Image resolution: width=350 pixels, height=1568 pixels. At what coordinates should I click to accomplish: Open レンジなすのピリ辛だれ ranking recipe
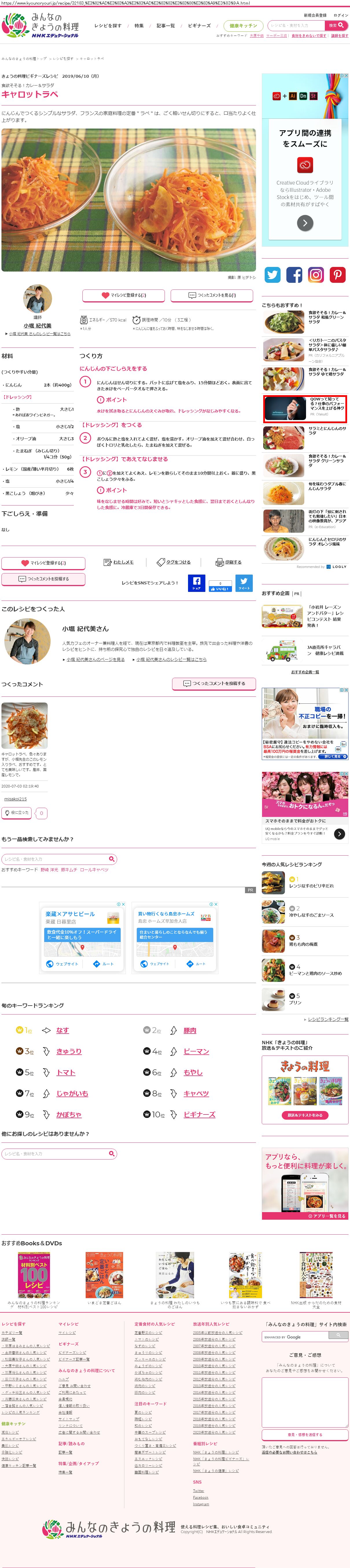[x=311, y=886]
